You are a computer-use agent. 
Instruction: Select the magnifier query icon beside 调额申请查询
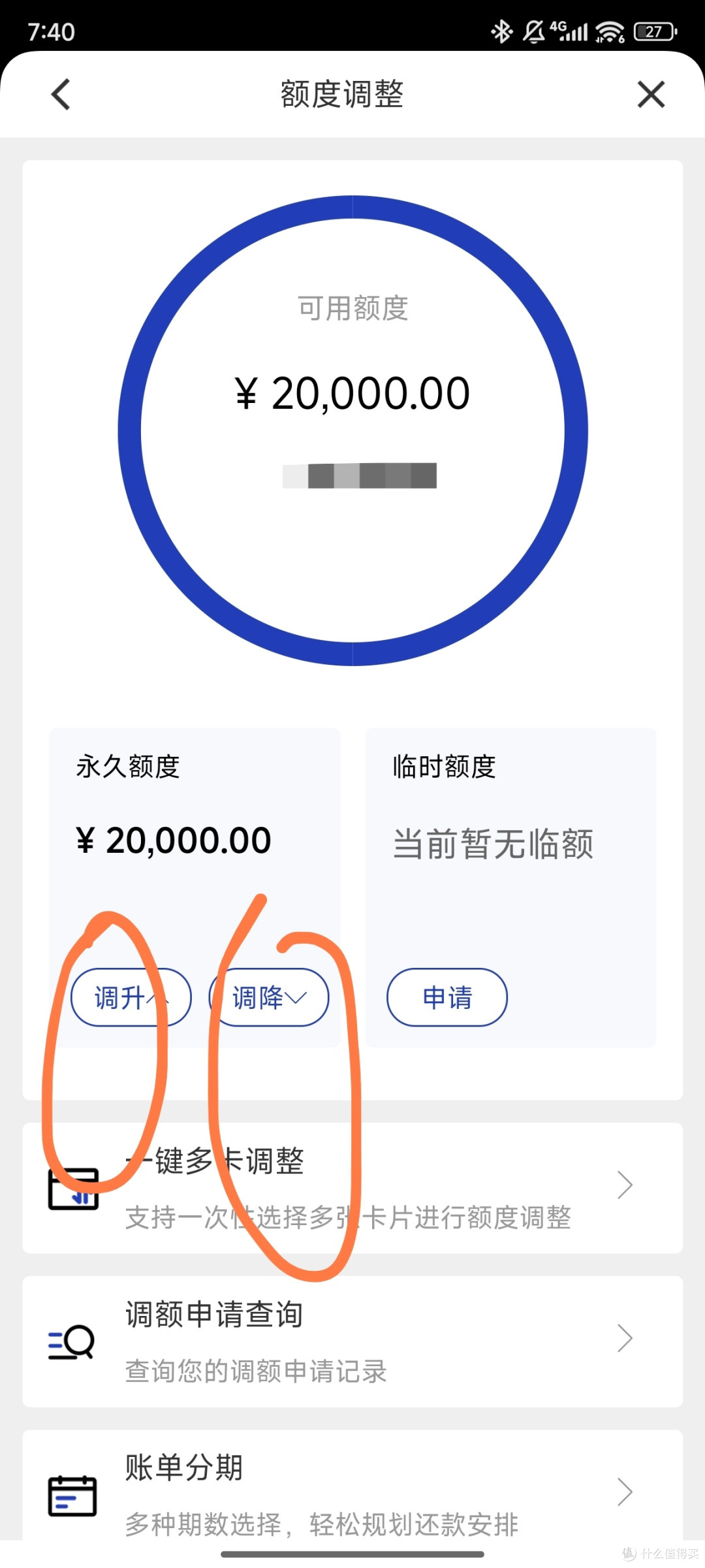pos(70,1341)
